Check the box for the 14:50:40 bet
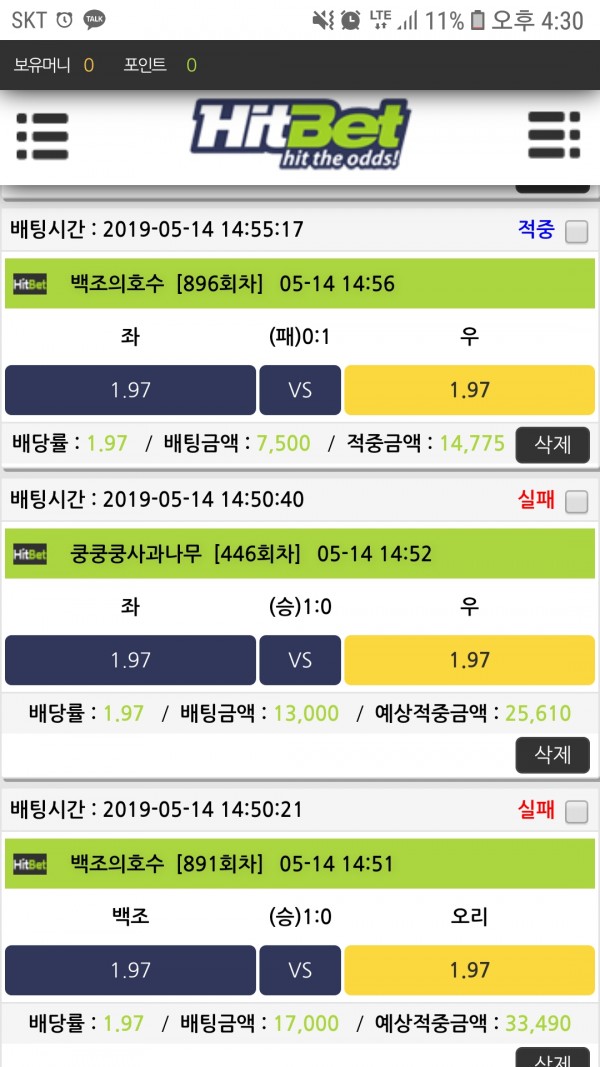The image size is (600, 1067). pos(576,502)
